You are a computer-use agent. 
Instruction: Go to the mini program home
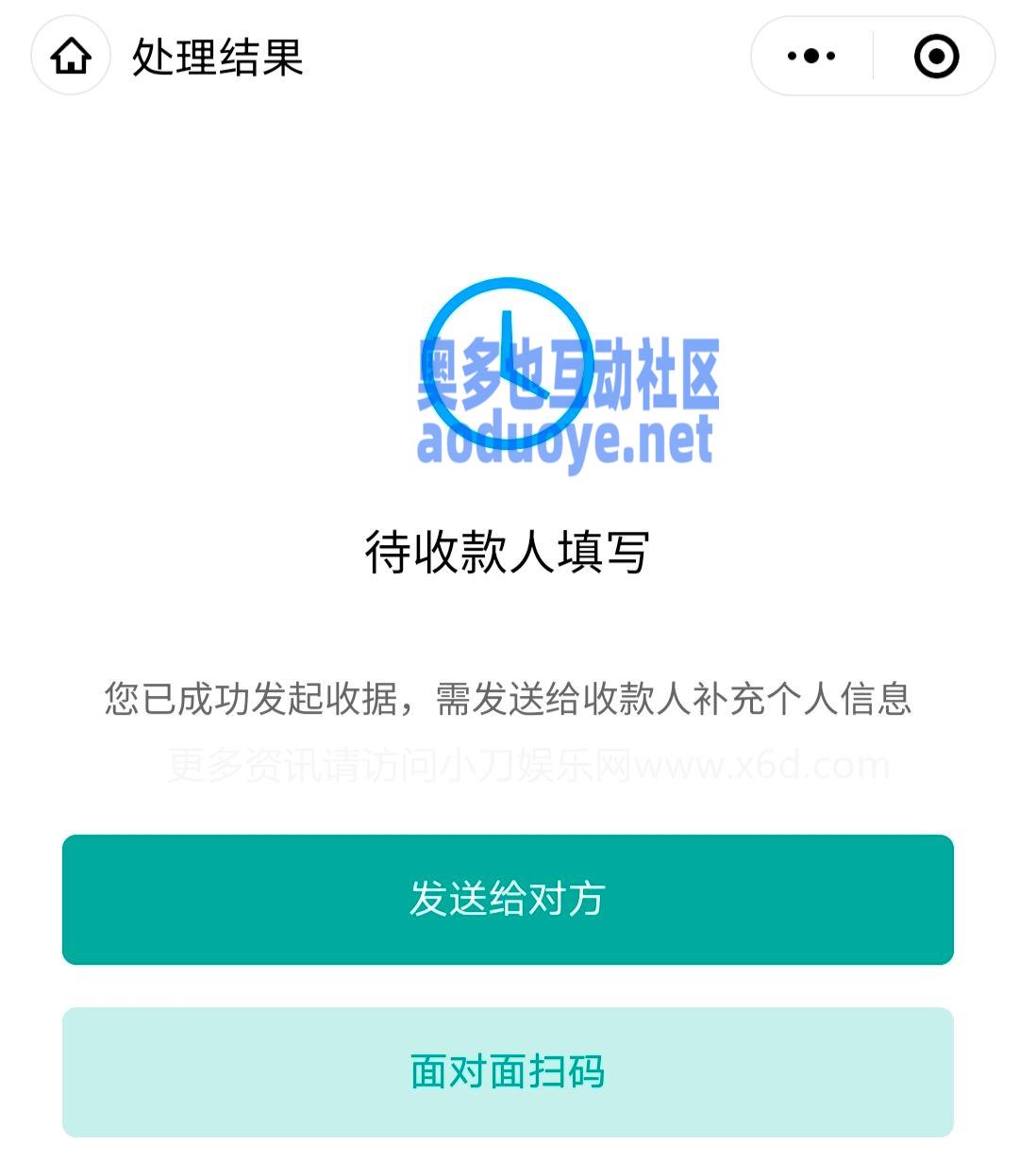click(71, 57)
